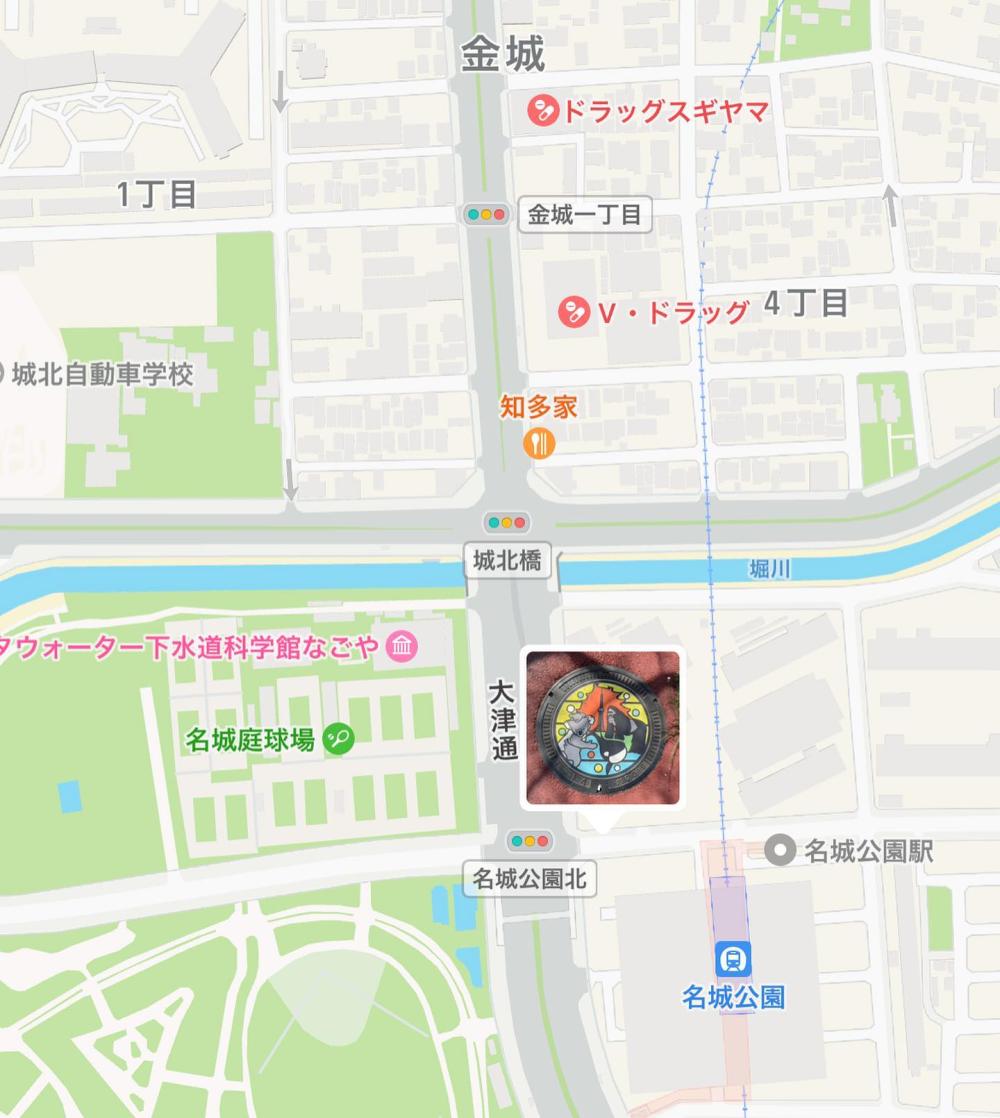Select the 名城公園 subway station marker

(734, 960)
